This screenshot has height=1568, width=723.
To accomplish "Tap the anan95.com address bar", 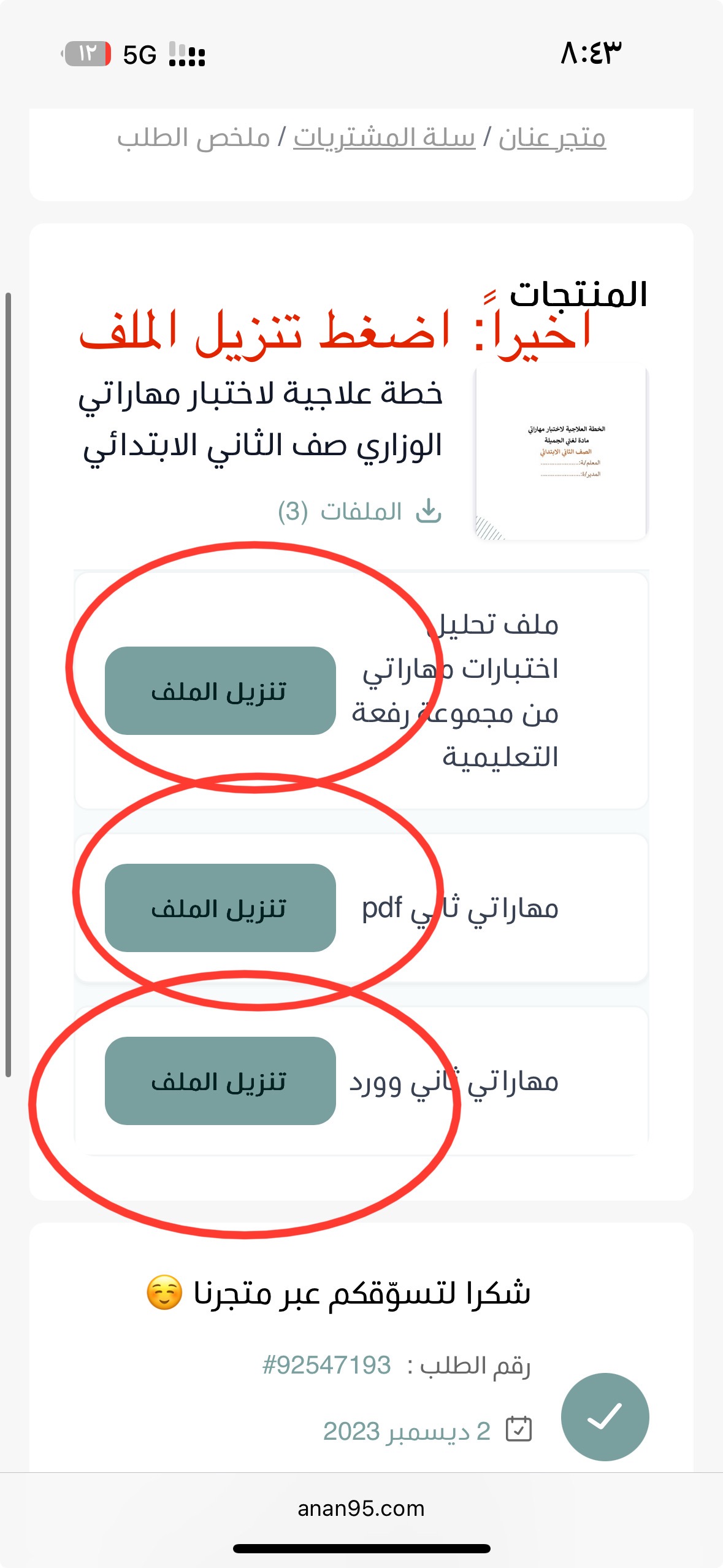I will pos(361,1508).
